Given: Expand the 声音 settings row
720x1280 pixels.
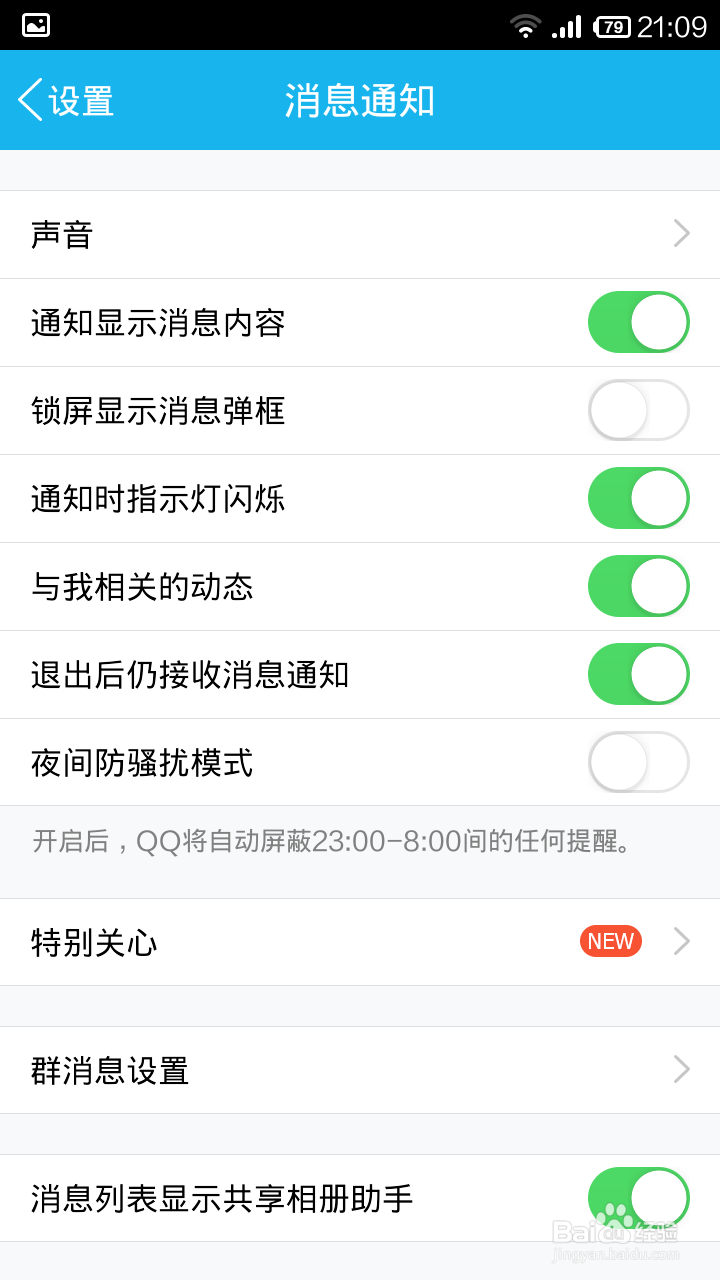Looking at the screenshot, I should pyautogui.click(x=681, y=233).
